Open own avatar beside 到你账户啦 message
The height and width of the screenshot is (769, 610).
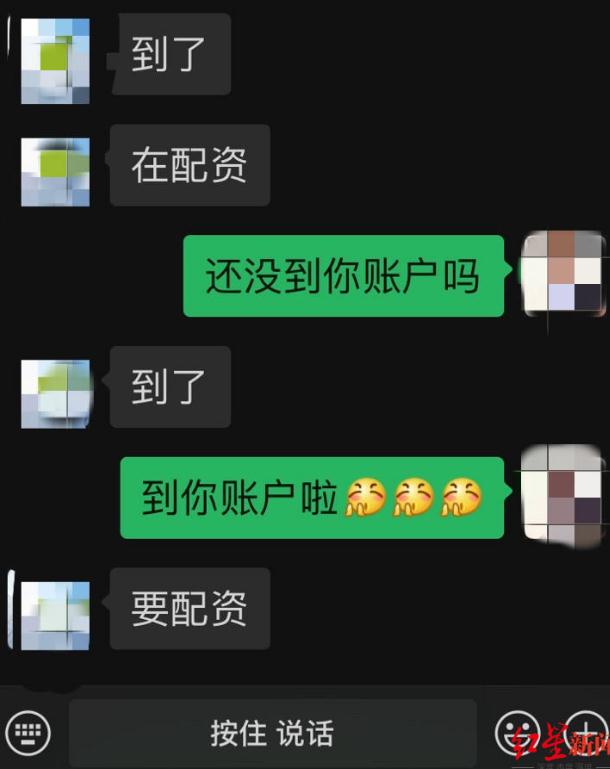click(563, 497)
